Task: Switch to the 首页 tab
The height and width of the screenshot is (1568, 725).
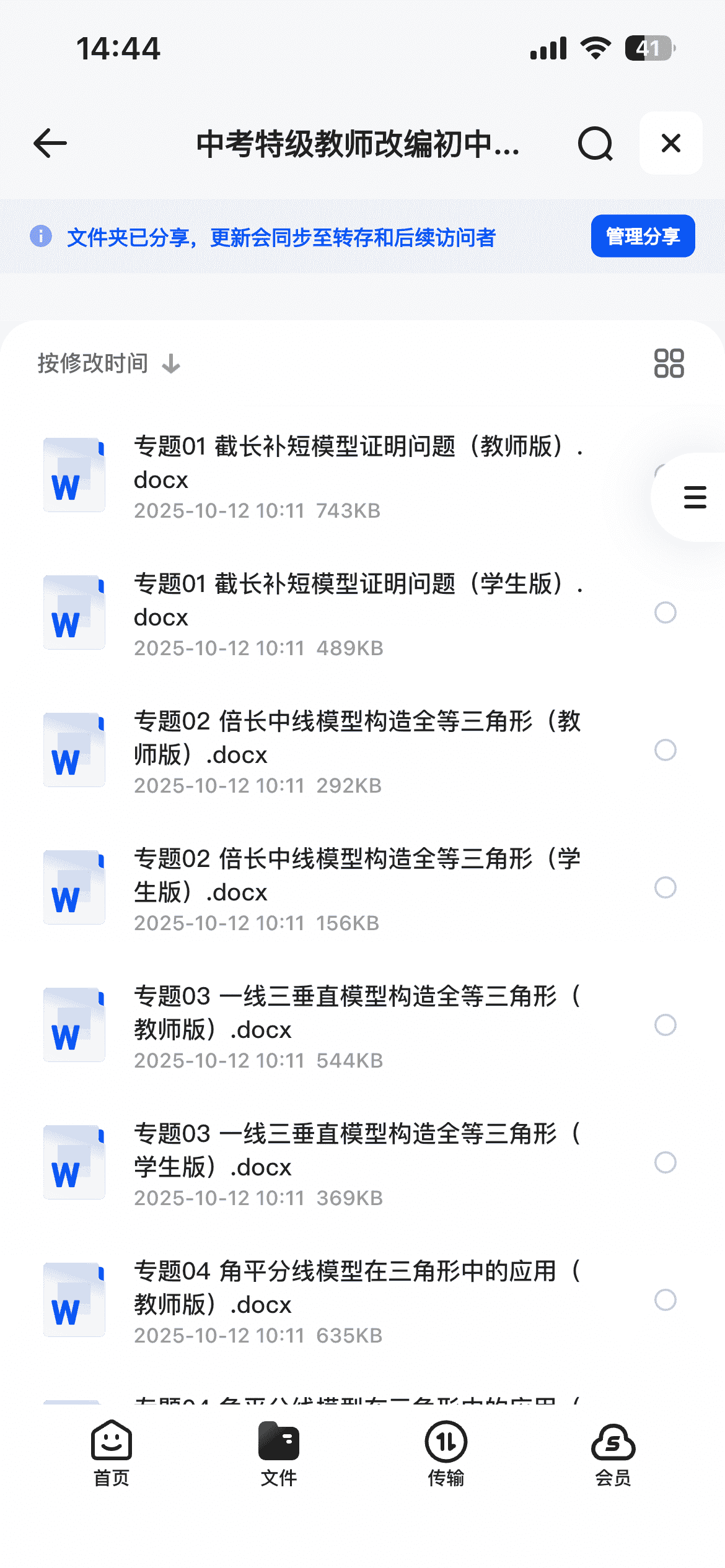Action: (112, 1453)
